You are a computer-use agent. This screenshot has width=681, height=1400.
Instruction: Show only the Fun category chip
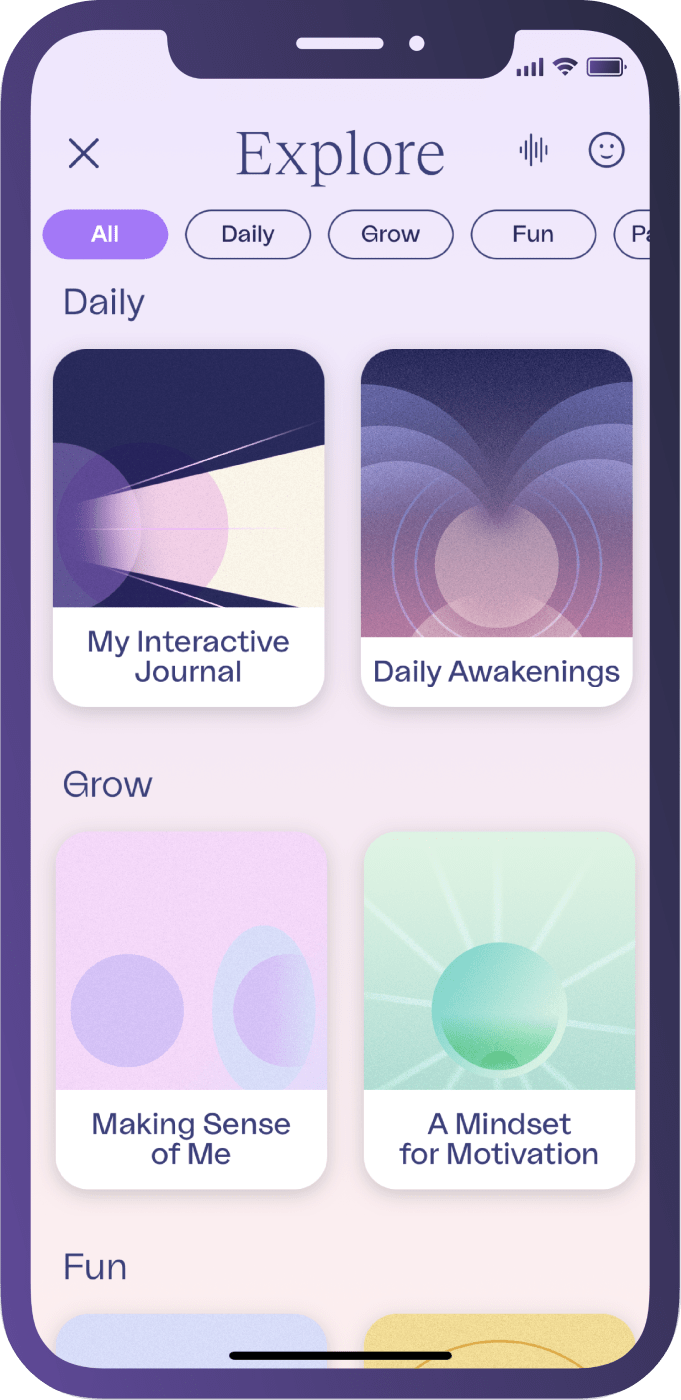(x=533, y=235)
